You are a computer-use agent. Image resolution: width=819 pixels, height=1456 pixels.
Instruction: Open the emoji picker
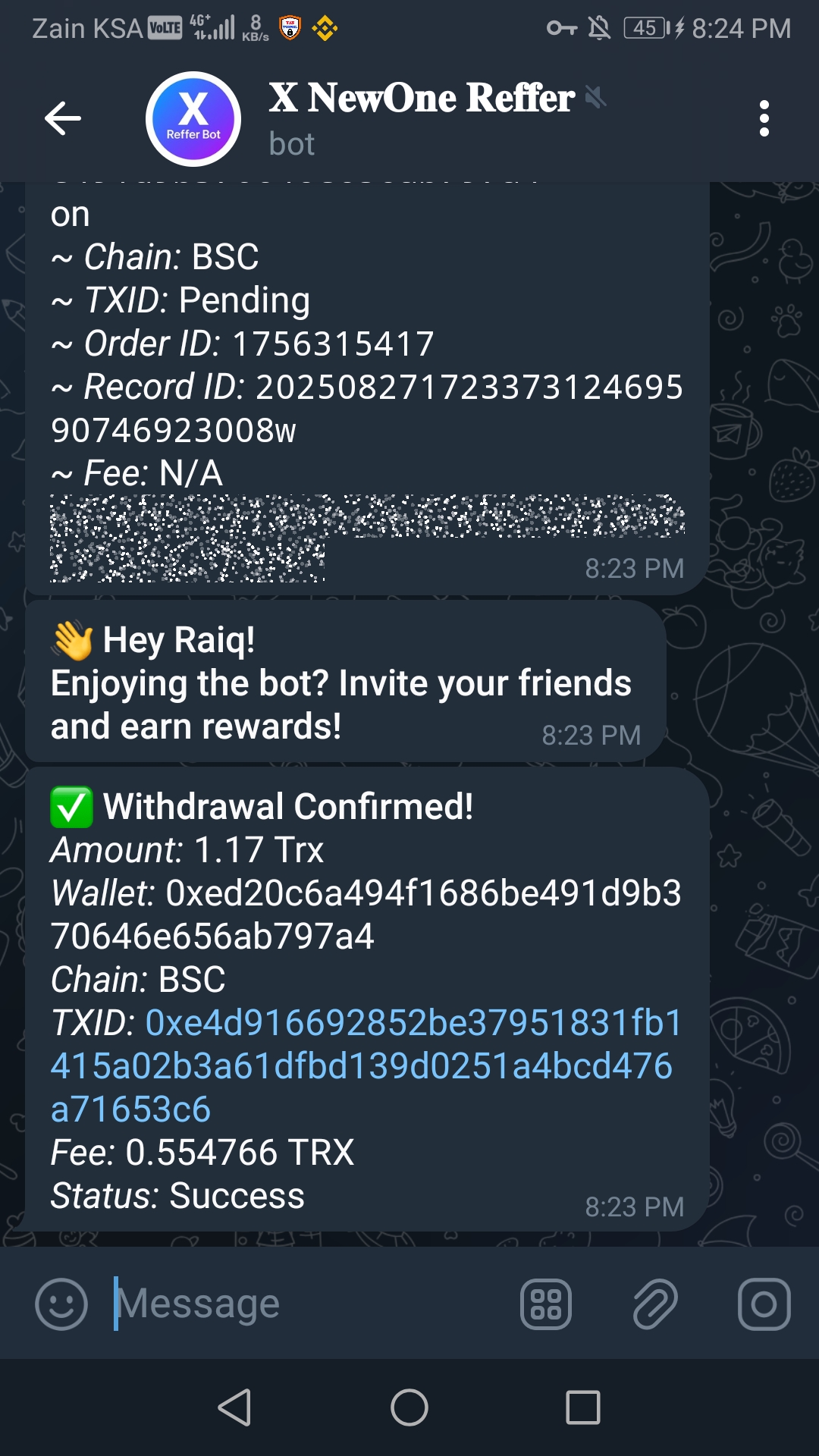pyautogui.click(x=61, y=1304)
